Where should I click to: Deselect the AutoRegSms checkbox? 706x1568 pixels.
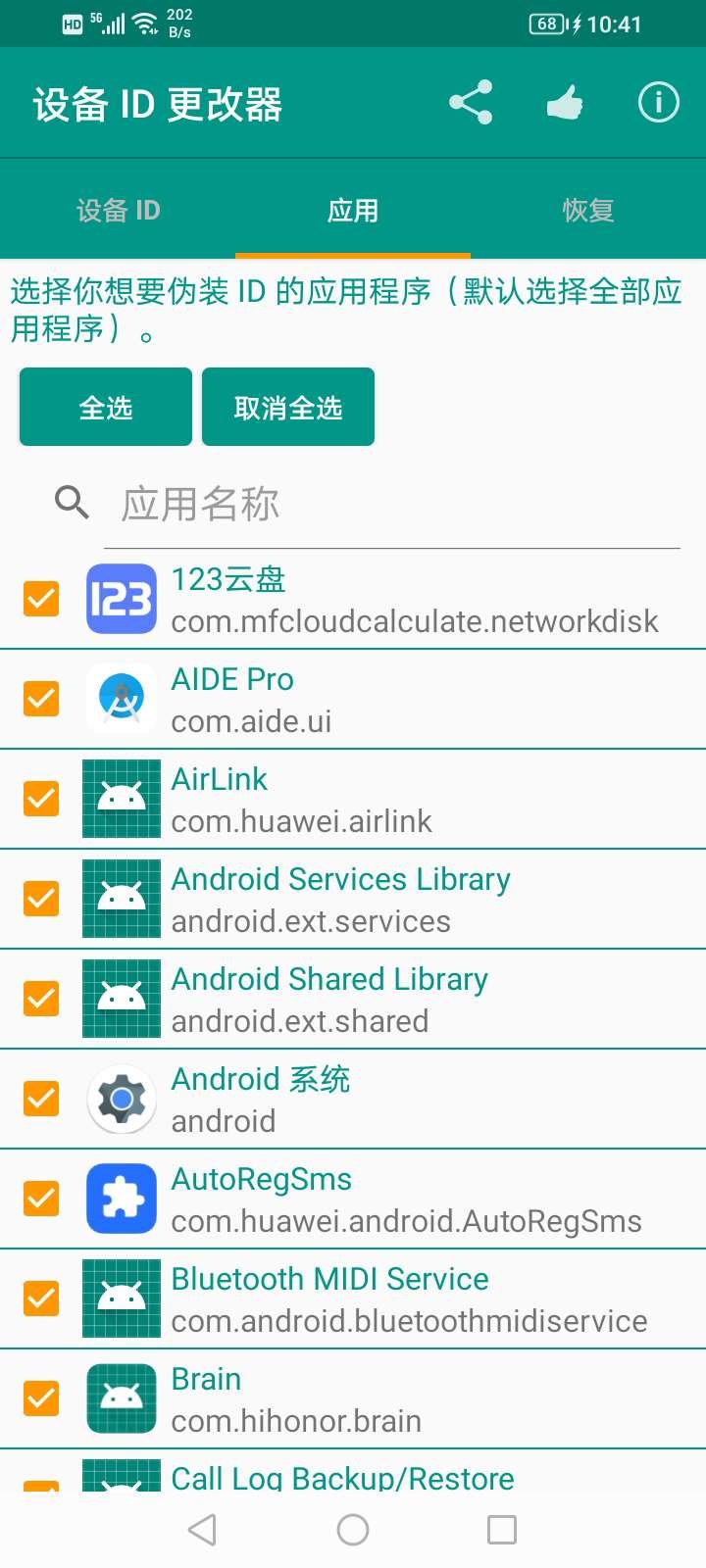tap(41, 1199)
